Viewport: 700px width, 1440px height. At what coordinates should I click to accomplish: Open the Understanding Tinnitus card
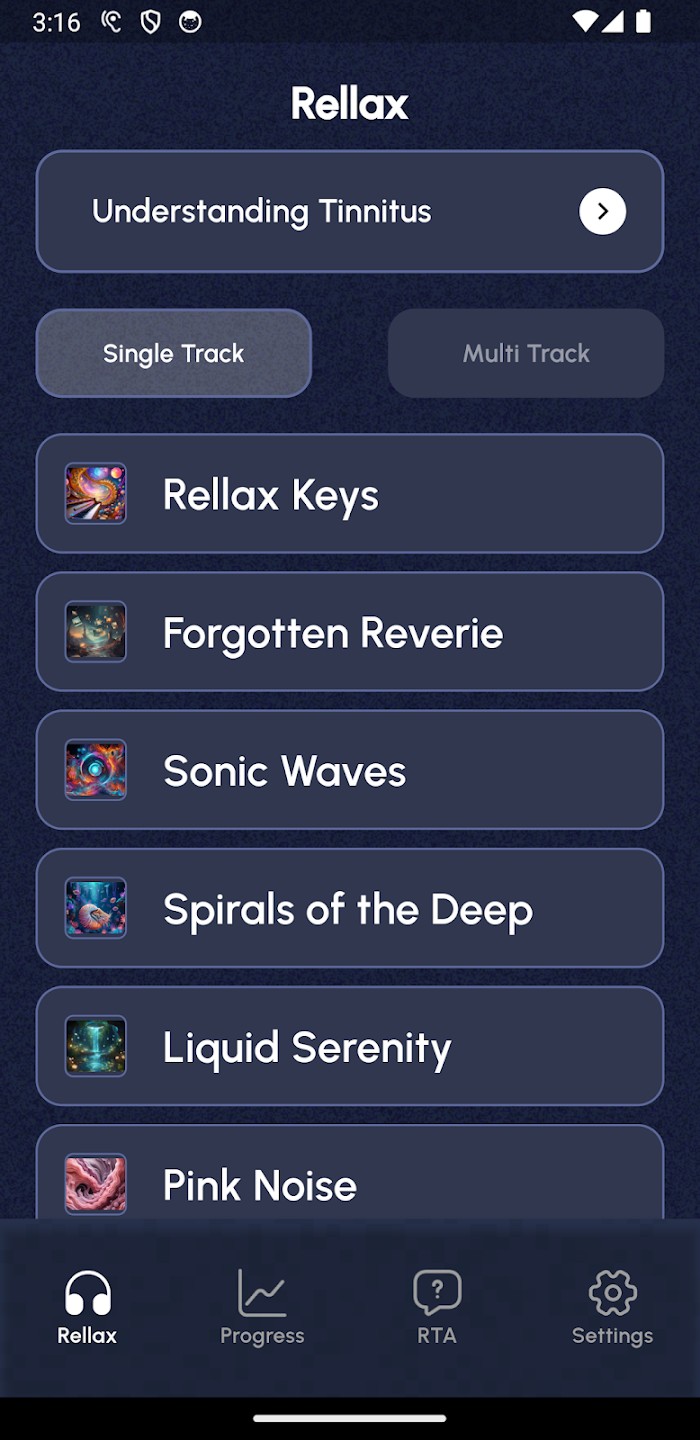tap(349, 211)
